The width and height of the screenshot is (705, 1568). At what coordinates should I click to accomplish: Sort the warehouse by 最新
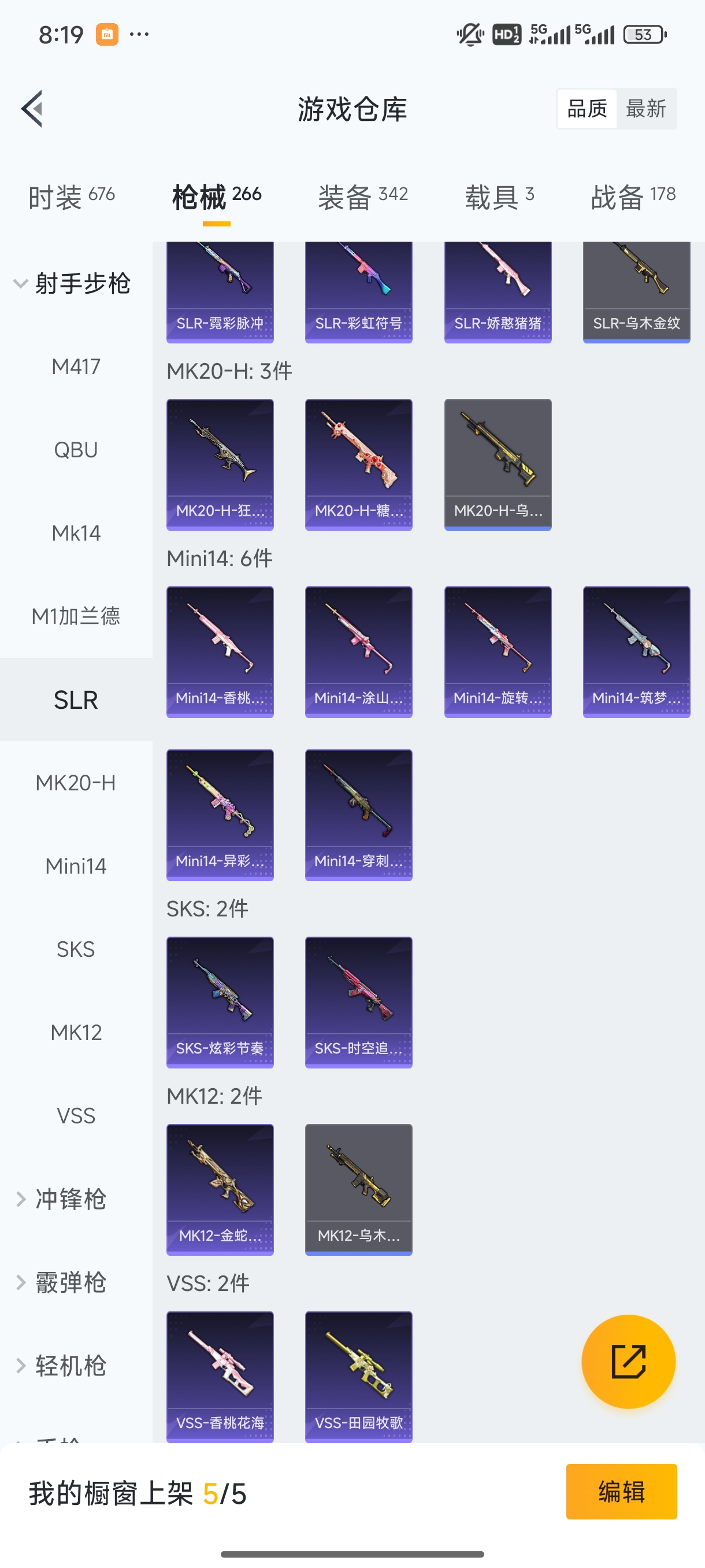click(645, 109)
